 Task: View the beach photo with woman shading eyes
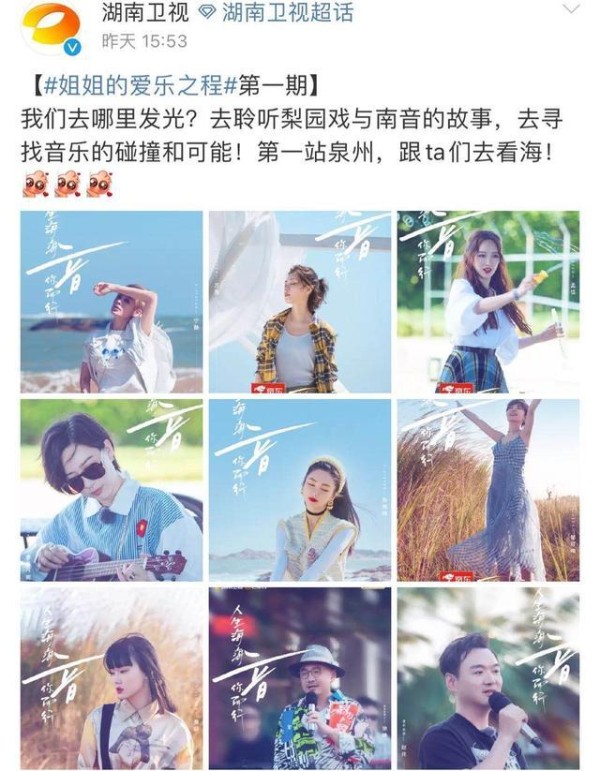click(x=111, y=301)
